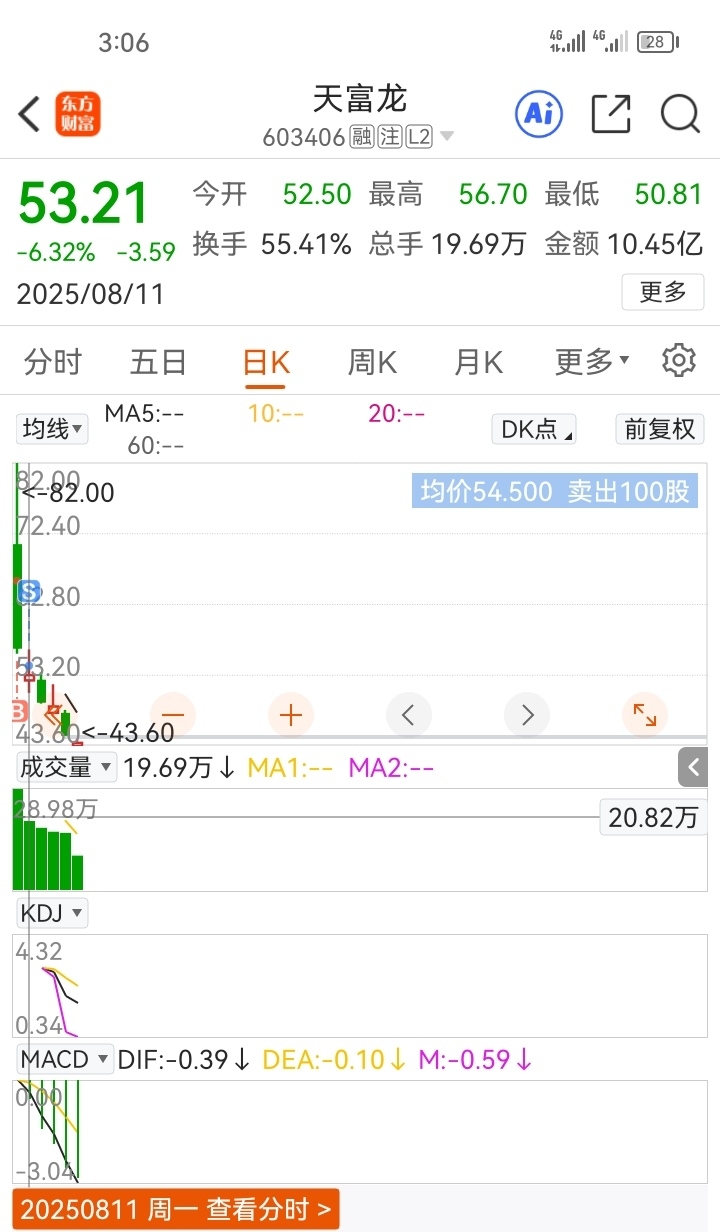Zoom in chart with plus button
Image resolution: width=720 pixels, height=1232 pixels.
click(x=291, y=715)
